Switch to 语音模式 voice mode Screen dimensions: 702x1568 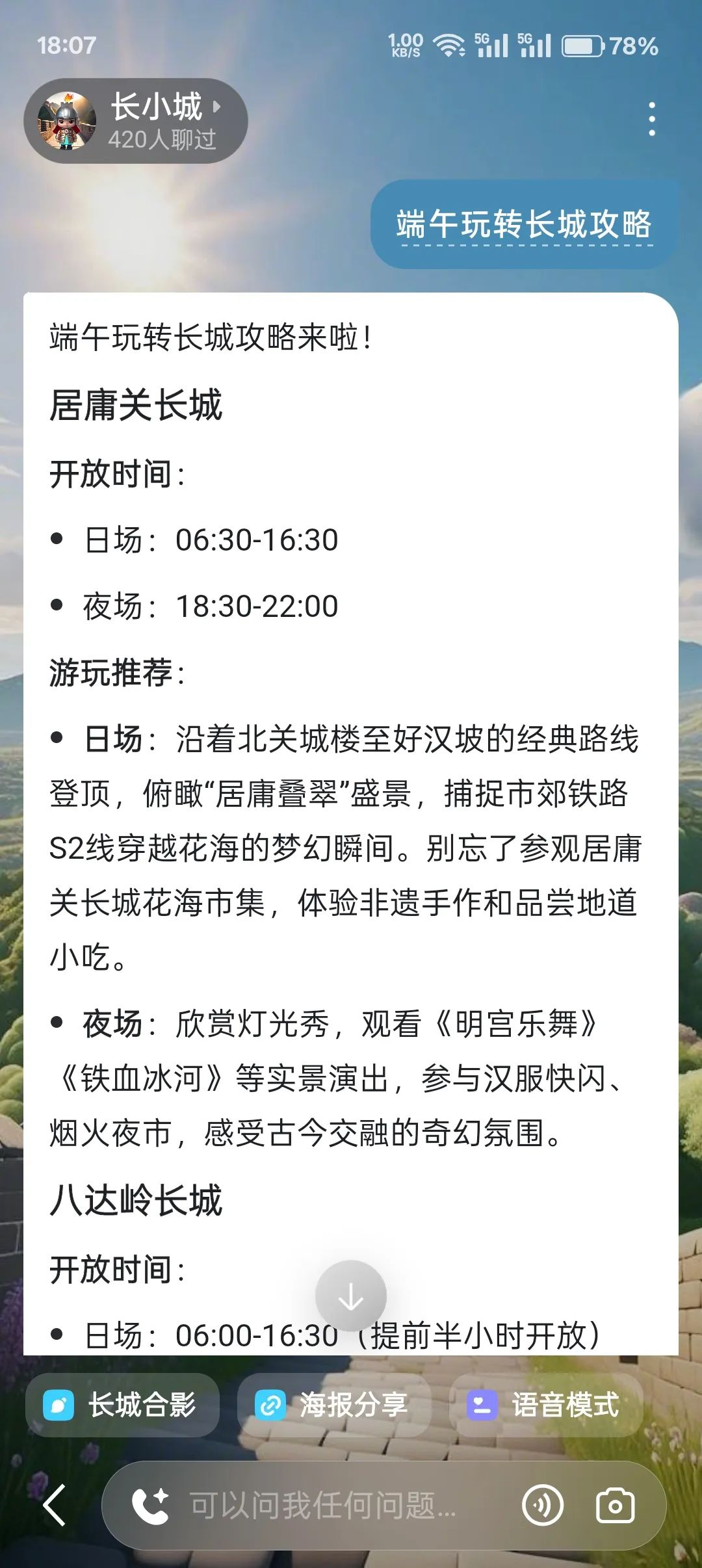click(x=545, y=1405)
